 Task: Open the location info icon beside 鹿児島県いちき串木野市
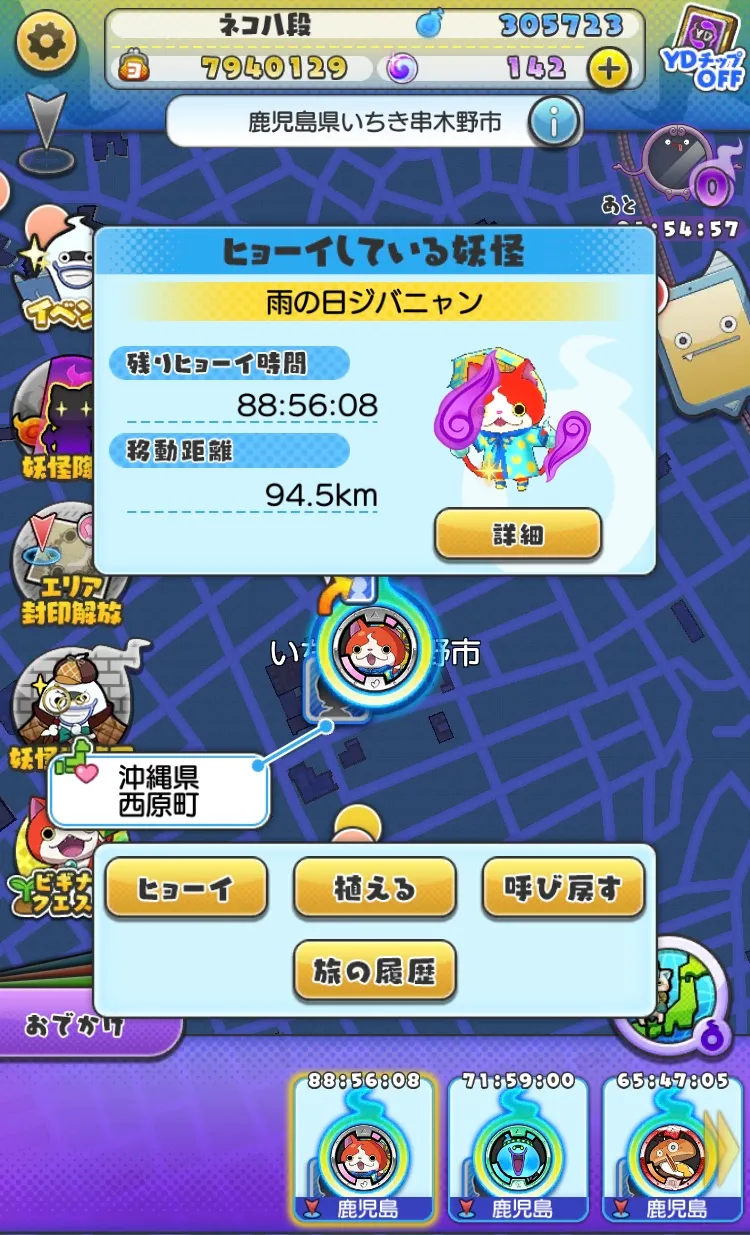point(552,123)
